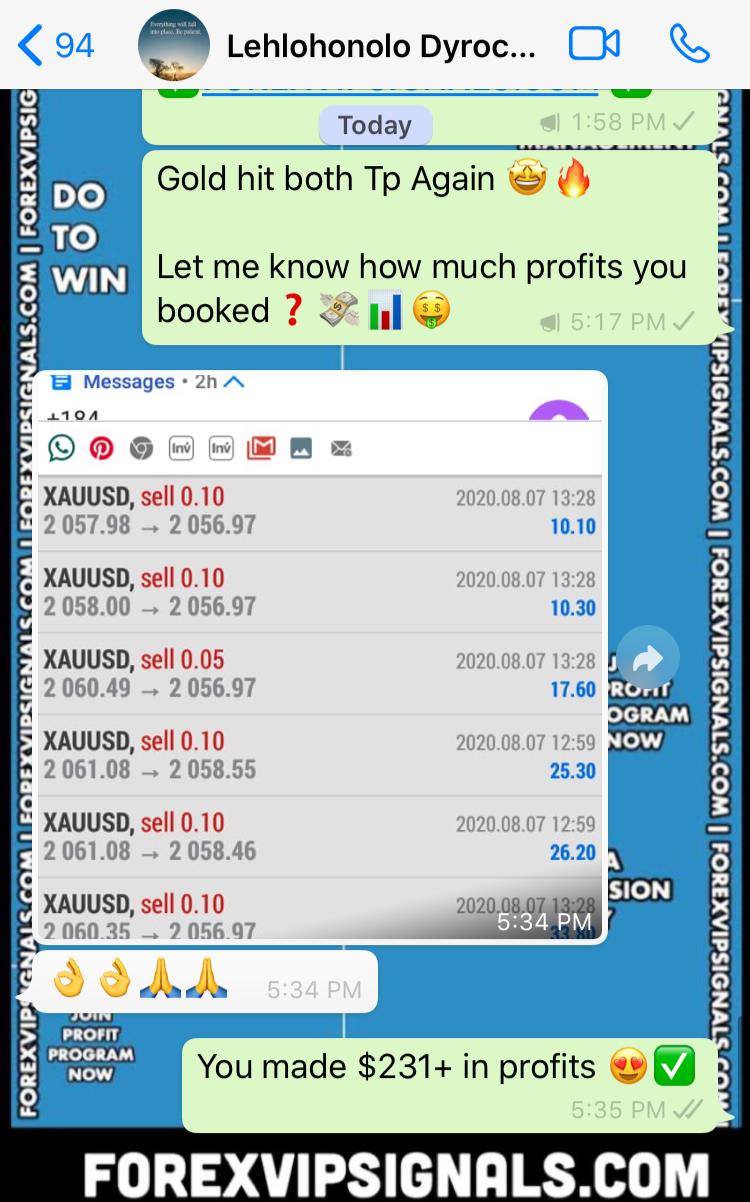This screenshot has width=750, height=1202.
Task: Go back to the chats list
Action: 55,45
